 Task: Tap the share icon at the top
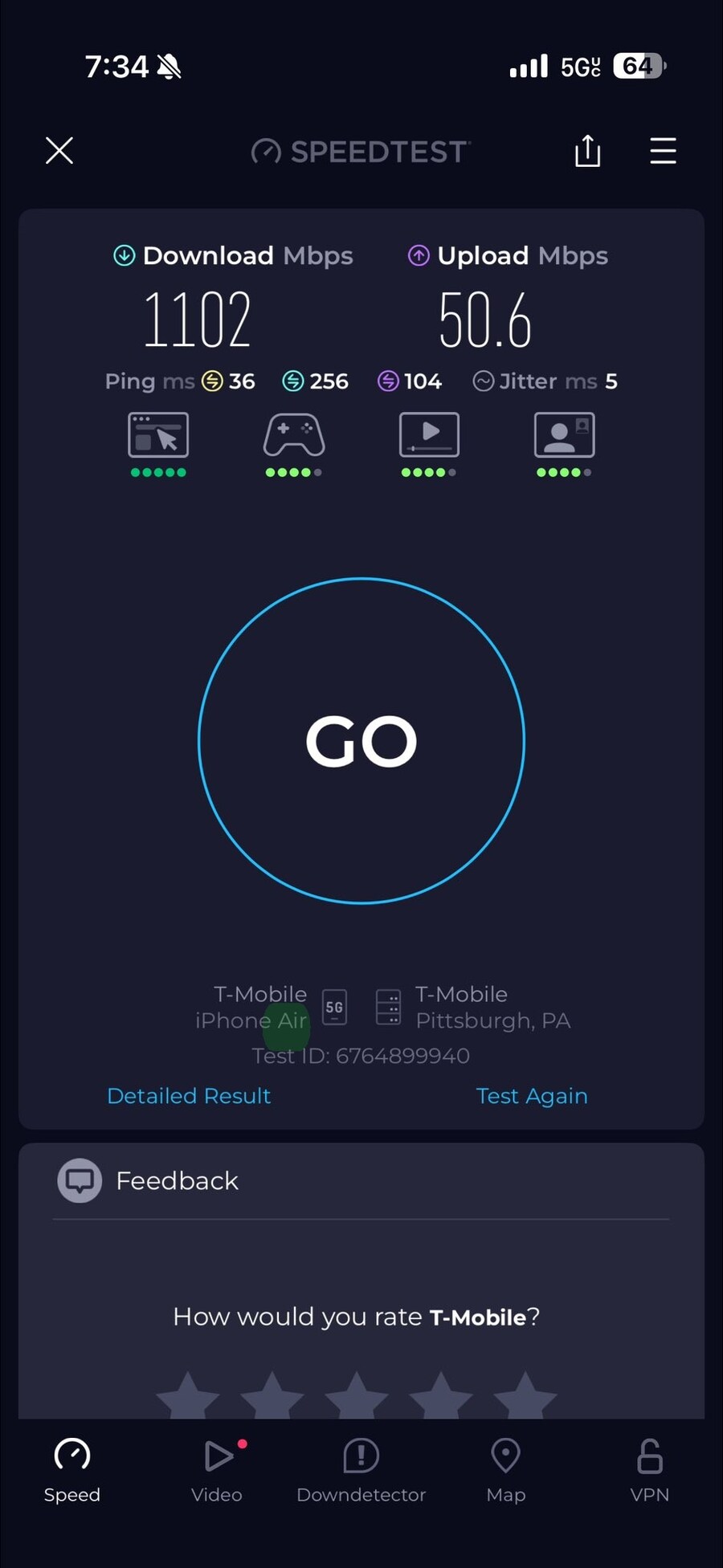[586, 151]
